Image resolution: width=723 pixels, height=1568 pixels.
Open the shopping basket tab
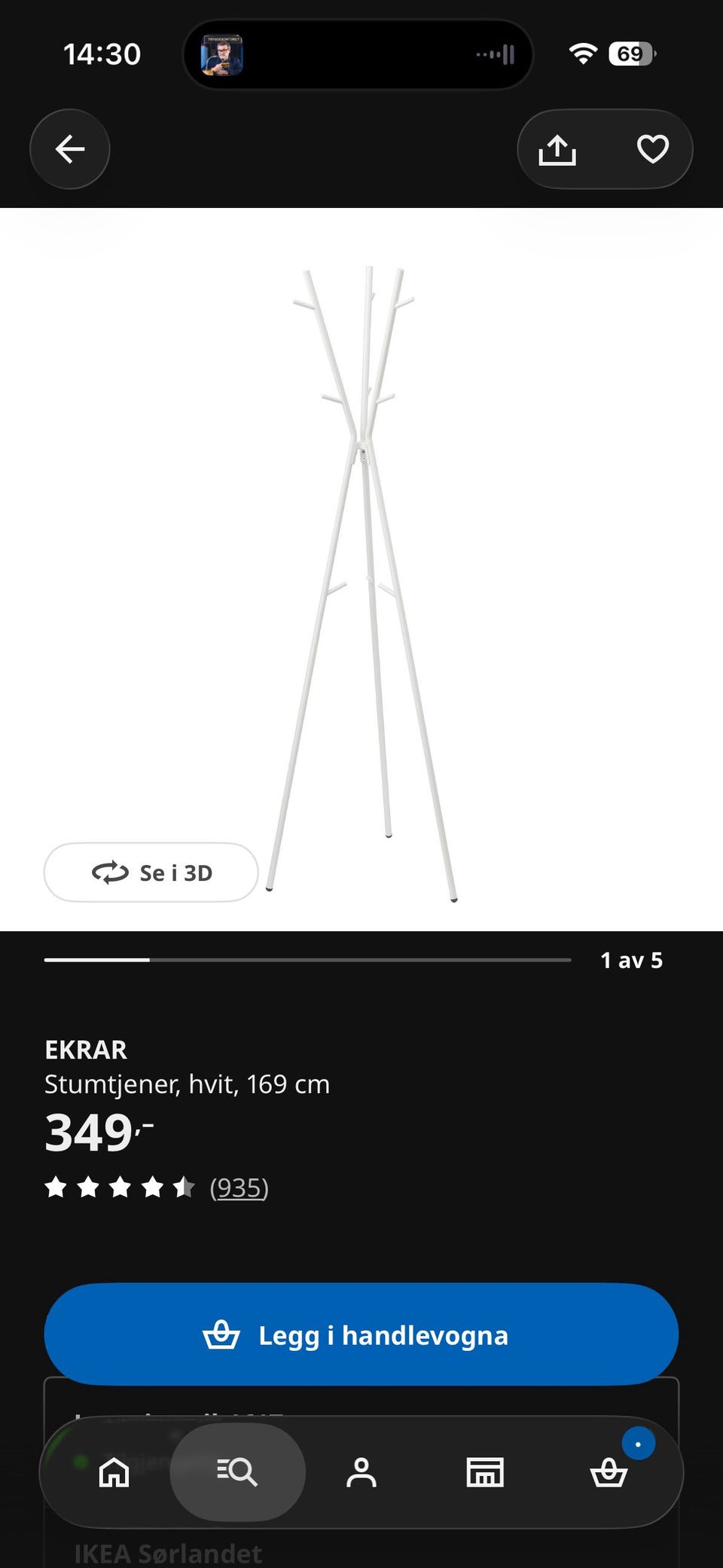point(609,1472)
